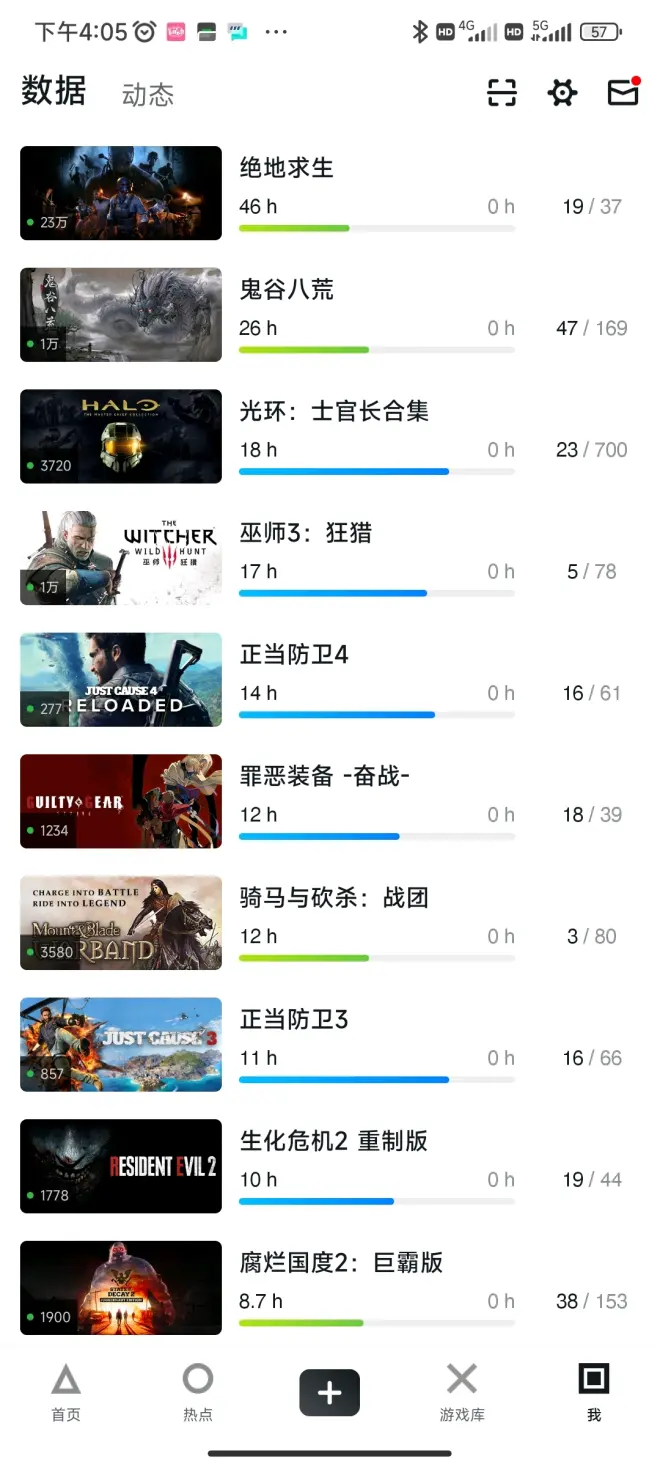Open the 鬼谷八荒 game row

(x=330, y=314)
